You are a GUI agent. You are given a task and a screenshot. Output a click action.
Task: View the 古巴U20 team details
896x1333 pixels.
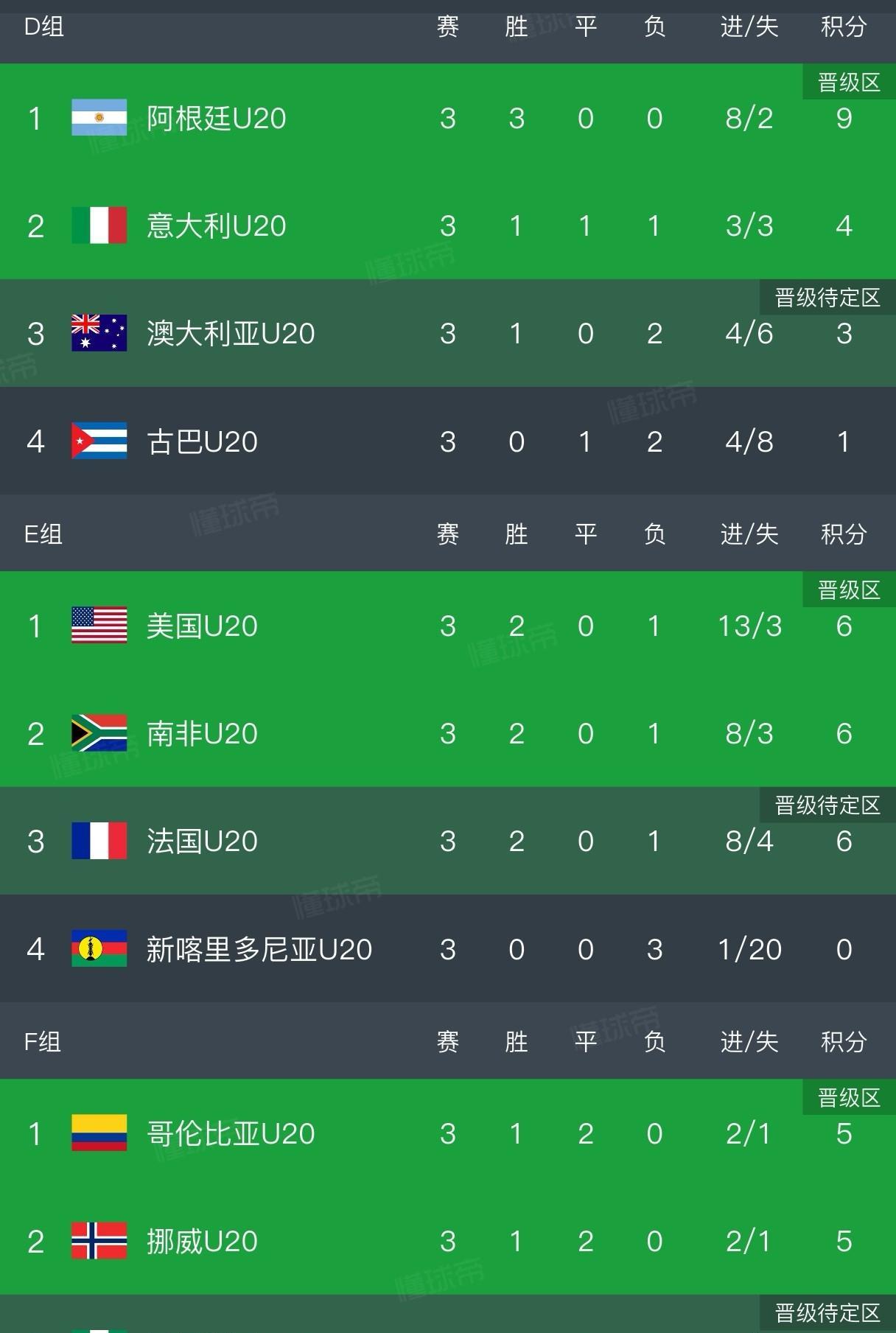click(448, 441)
